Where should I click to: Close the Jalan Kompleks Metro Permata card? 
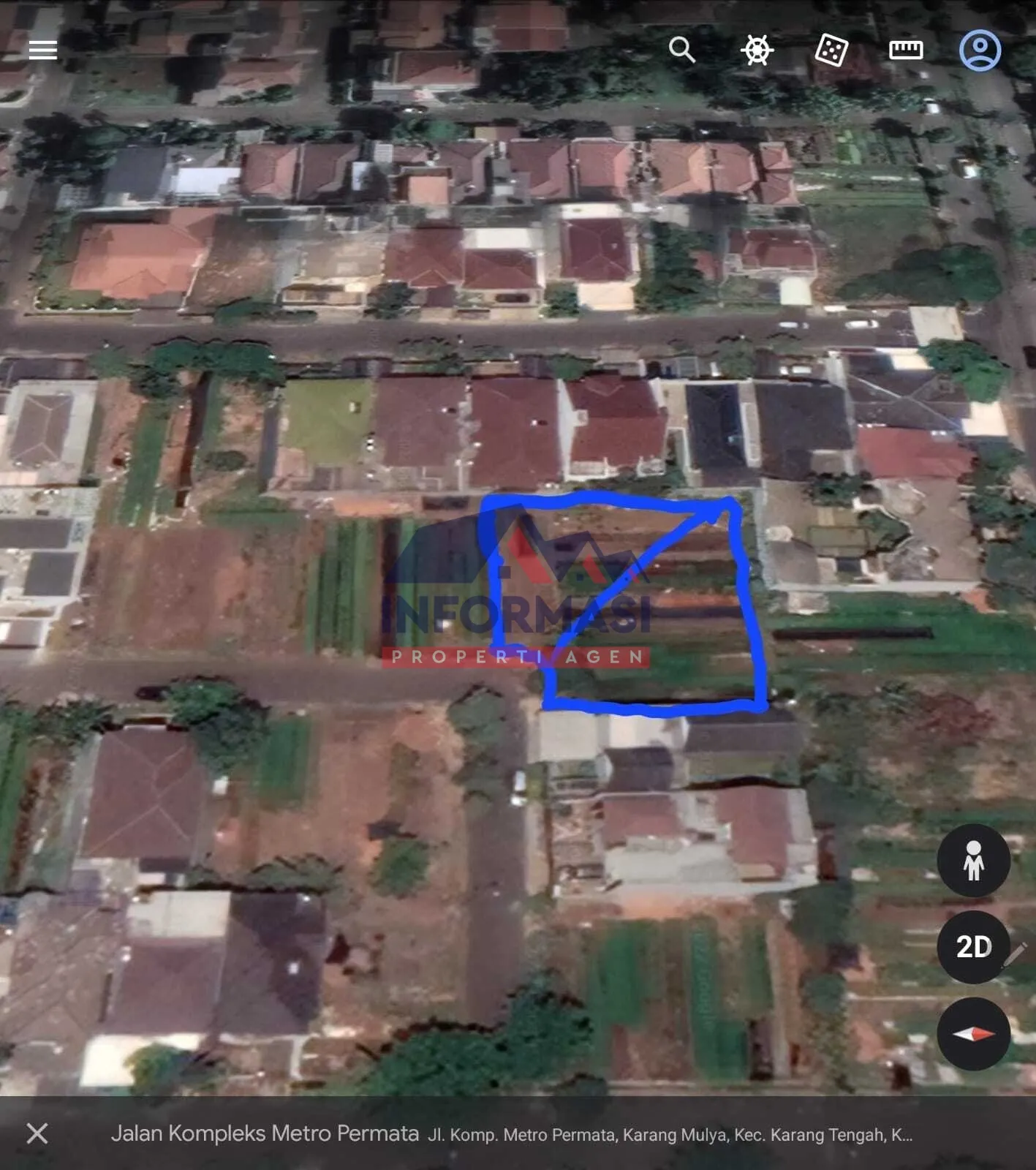37,1133
